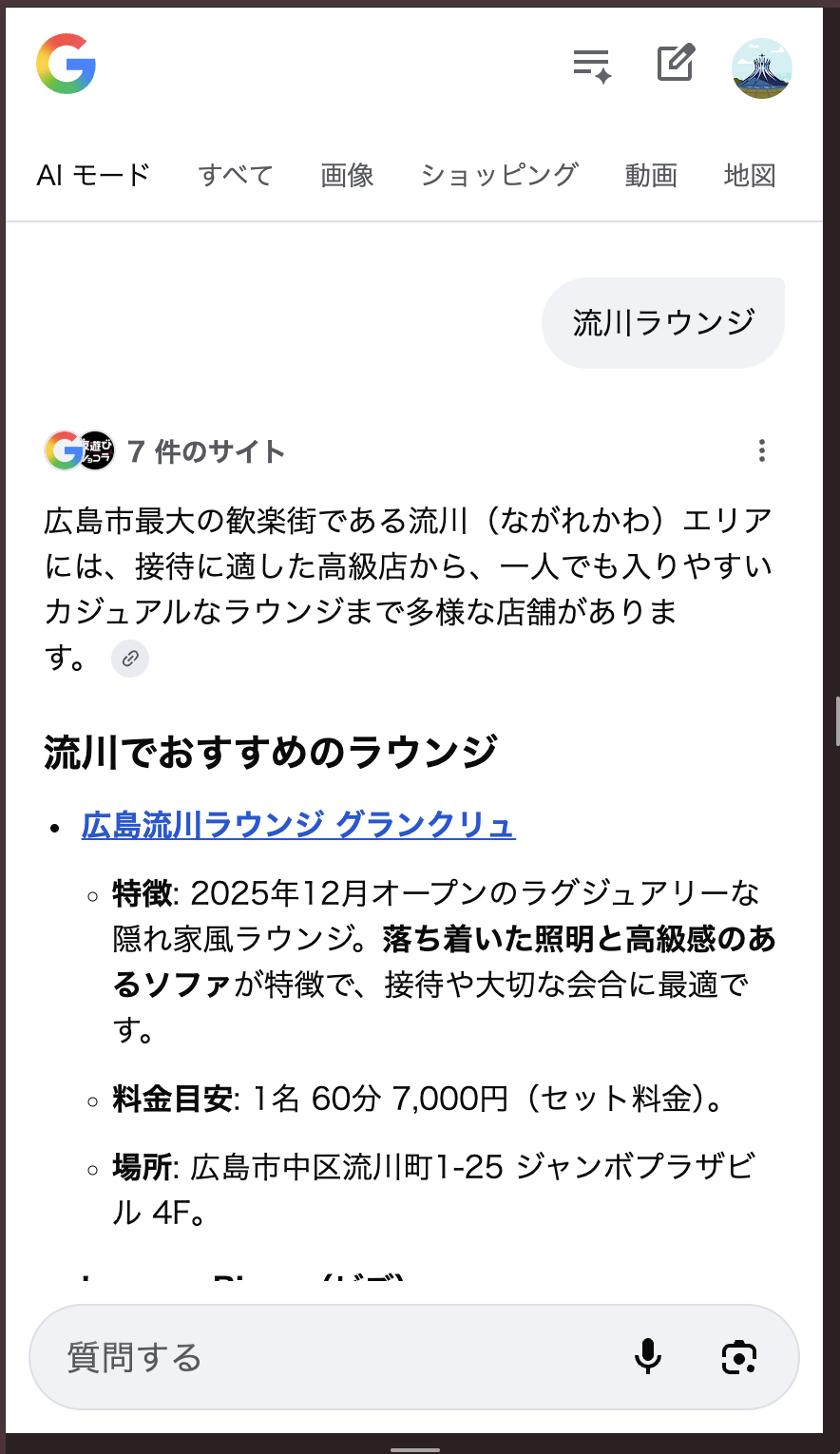Click the 動画 tab label
The width and height of the screenshot is (840, 1454).
(x=650, y=175)
